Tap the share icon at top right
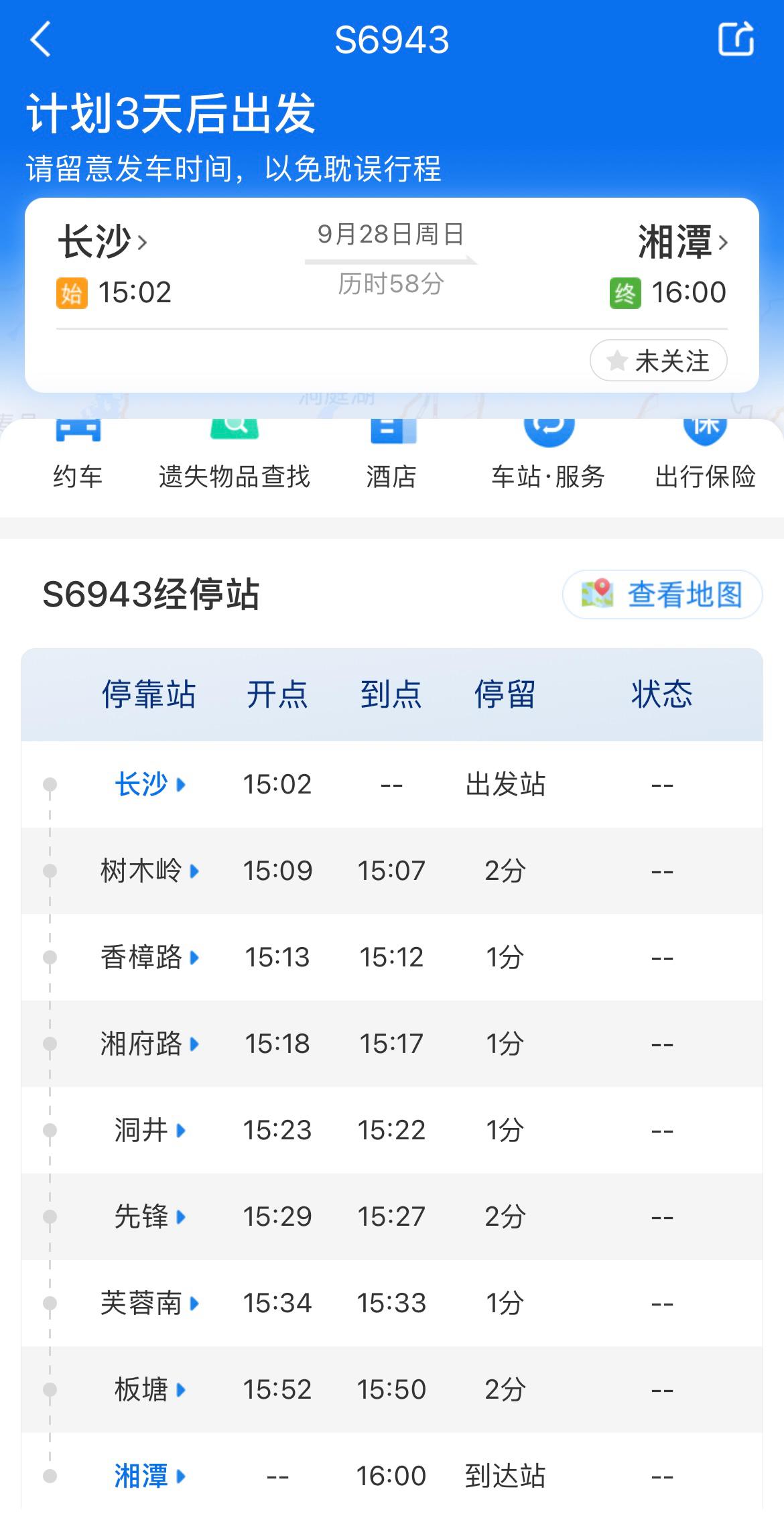Image resolution: width=784 pixels, height=1514 pixels. [x=737, y=39]
